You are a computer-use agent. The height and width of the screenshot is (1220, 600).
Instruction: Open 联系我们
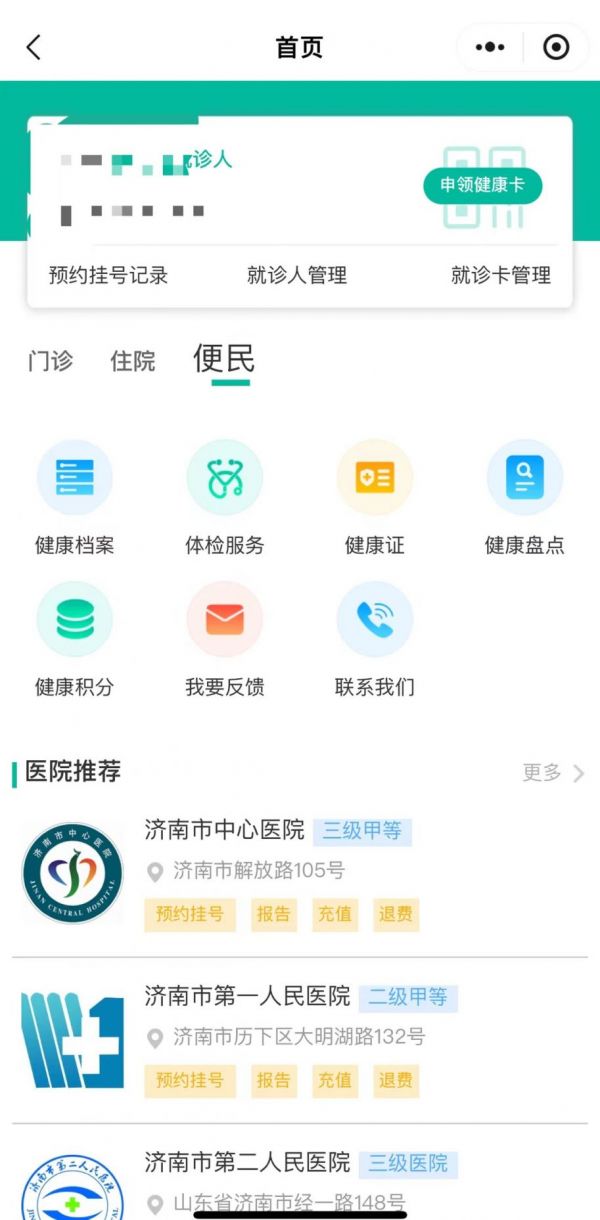coord(375,640)
